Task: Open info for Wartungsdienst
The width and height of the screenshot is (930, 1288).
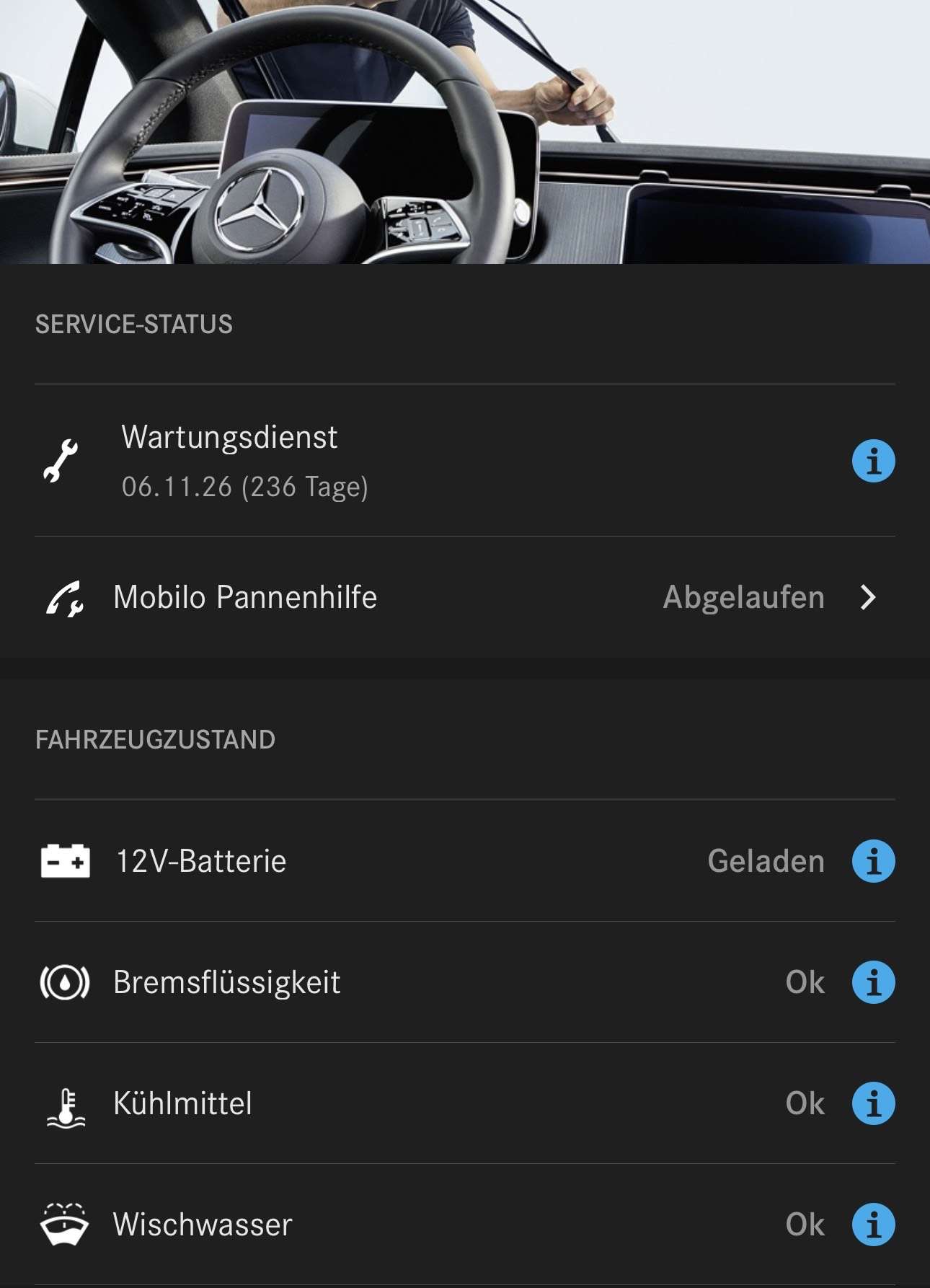Action: [873, 461]
